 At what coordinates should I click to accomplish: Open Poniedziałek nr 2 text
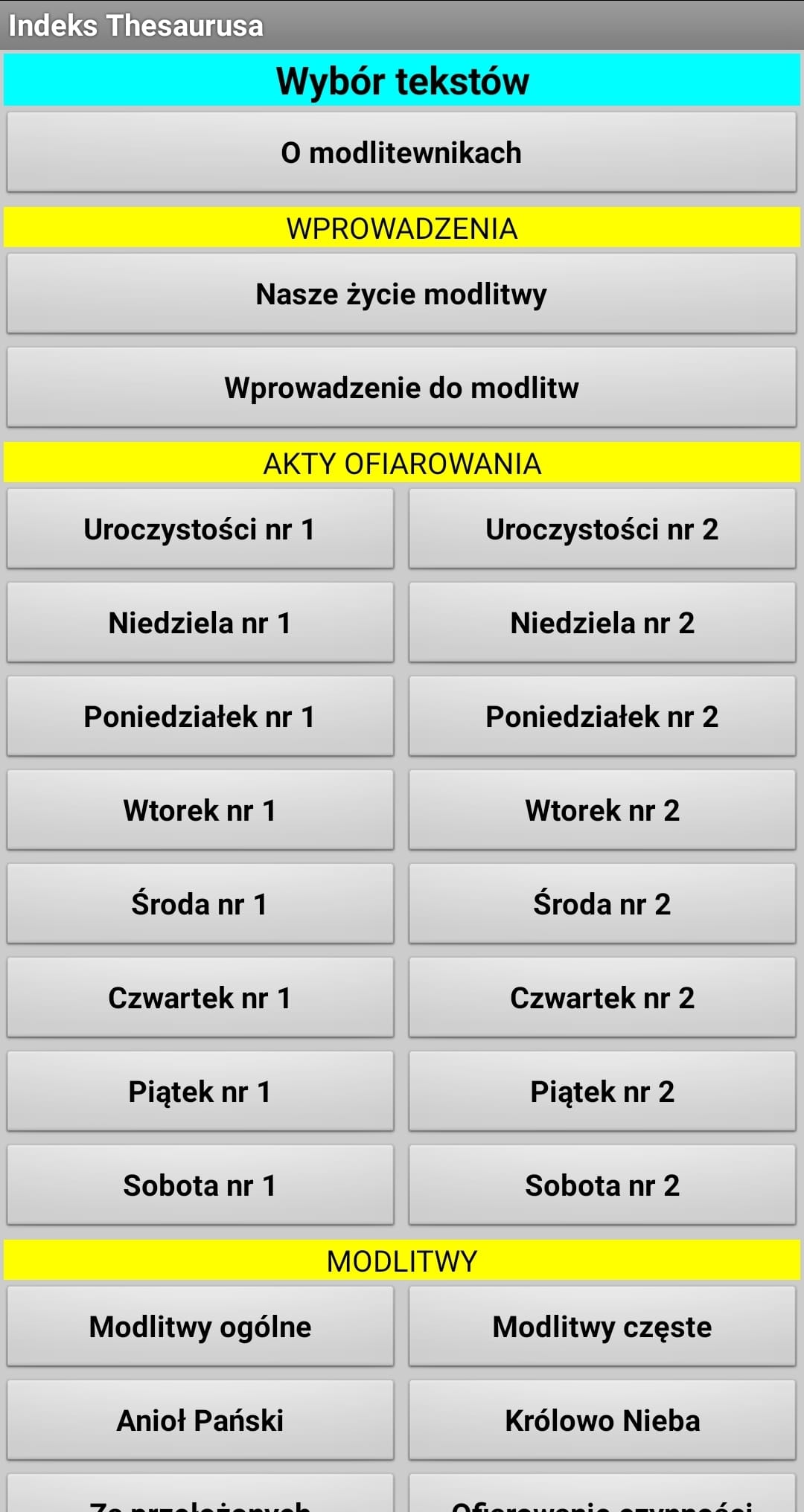coord(602,717)
